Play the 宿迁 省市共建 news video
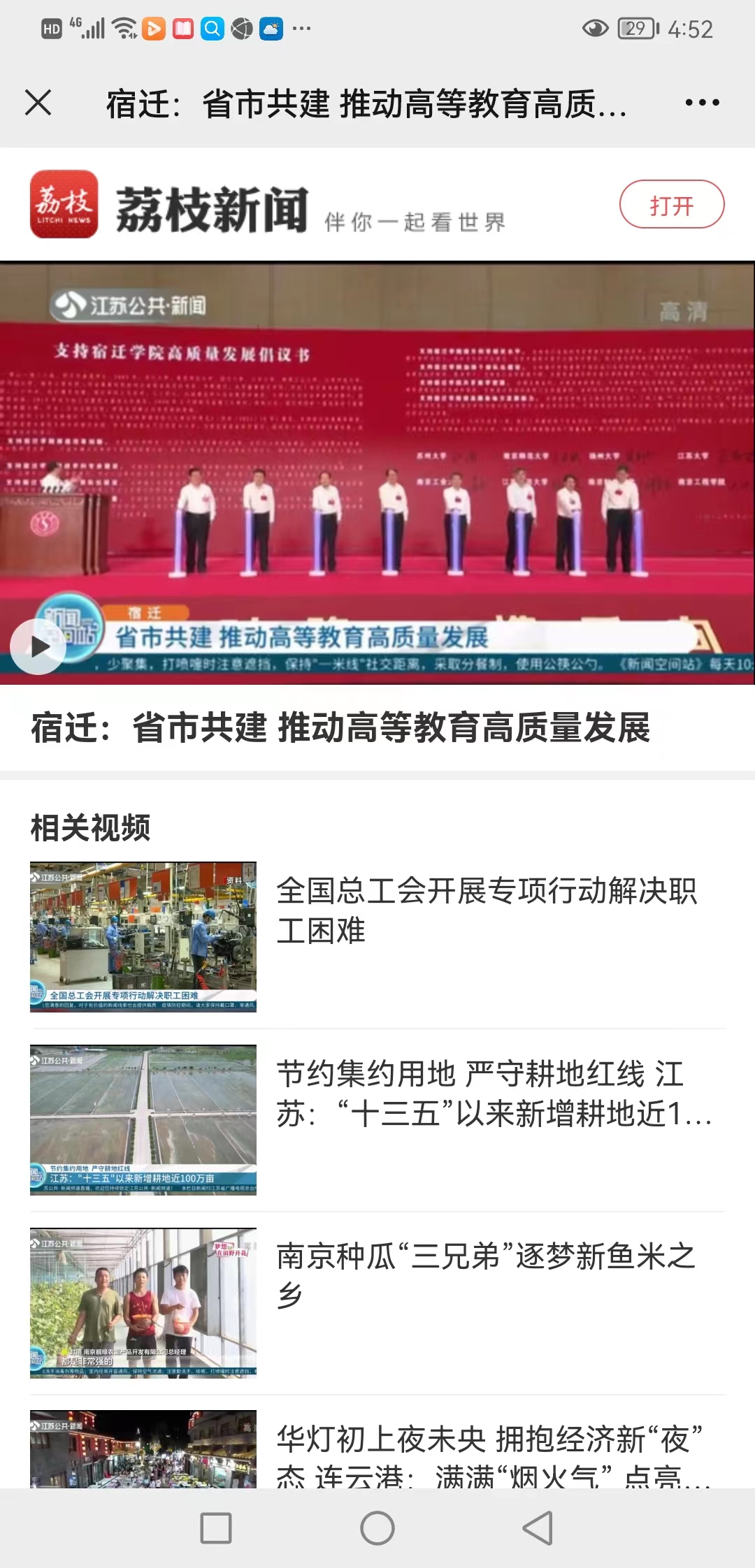The width and height of the screenshot is (755, 1568). point(38,646)
